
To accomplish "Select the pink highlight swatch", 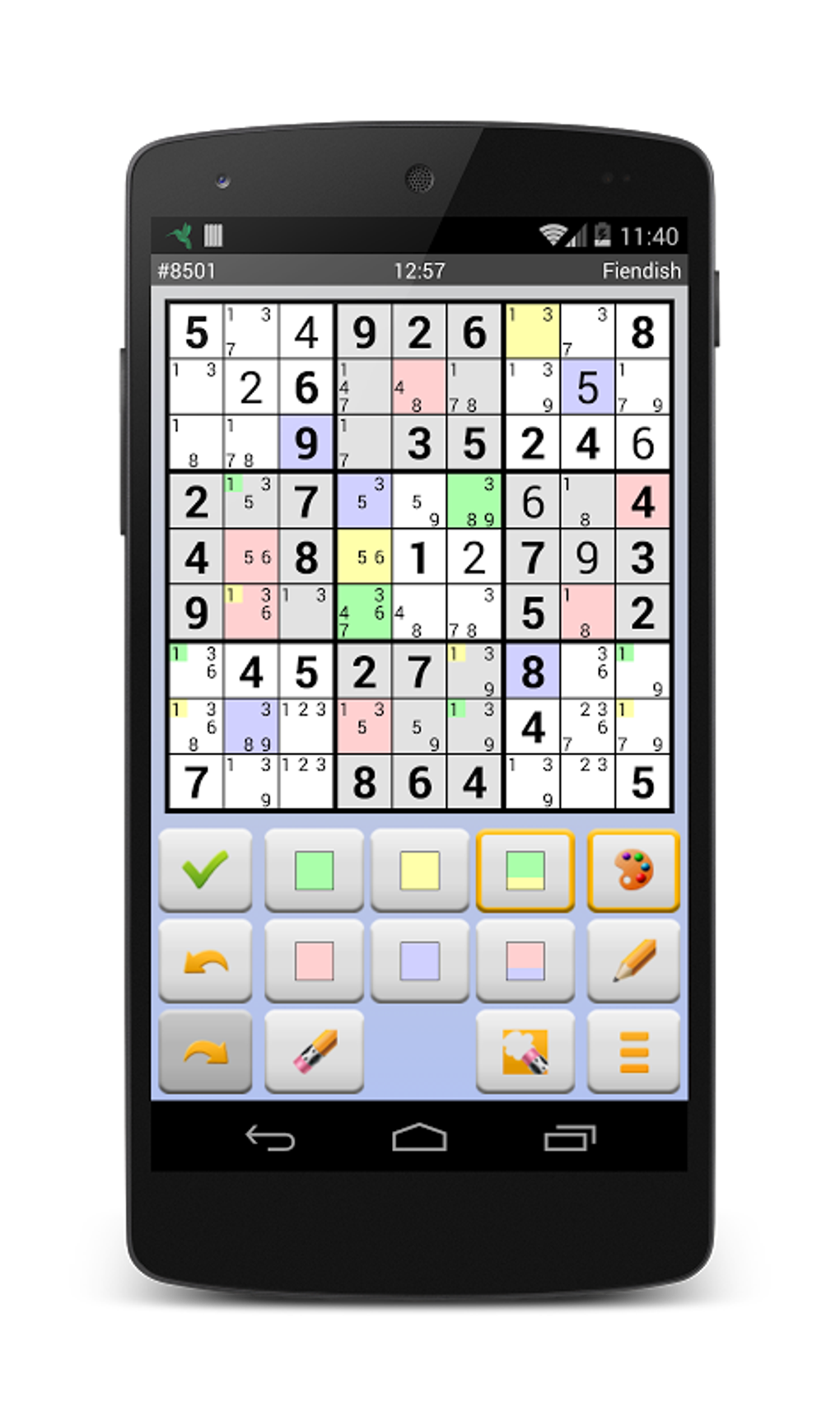I will point(313,960).
